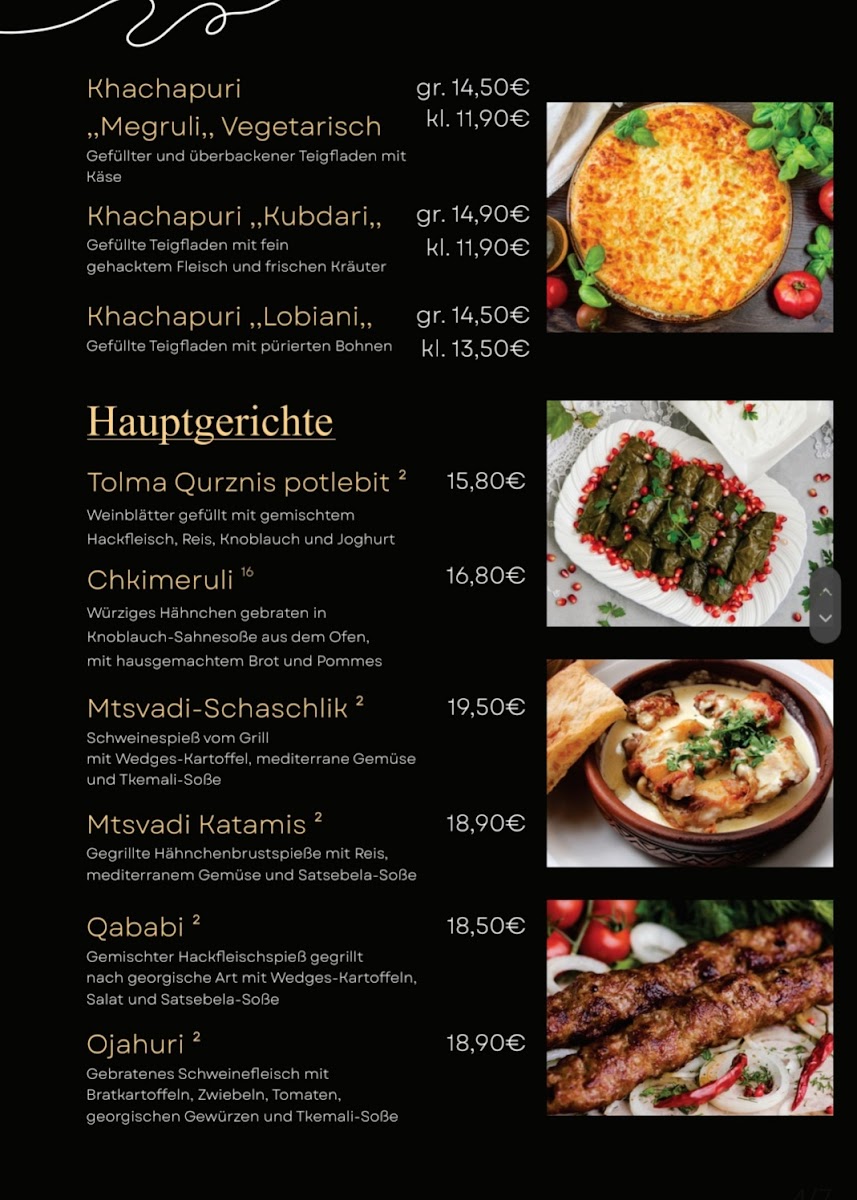Tap the page scroll handle with arrows
This screenshot has width=857, height=1200.
pos(825,605)
